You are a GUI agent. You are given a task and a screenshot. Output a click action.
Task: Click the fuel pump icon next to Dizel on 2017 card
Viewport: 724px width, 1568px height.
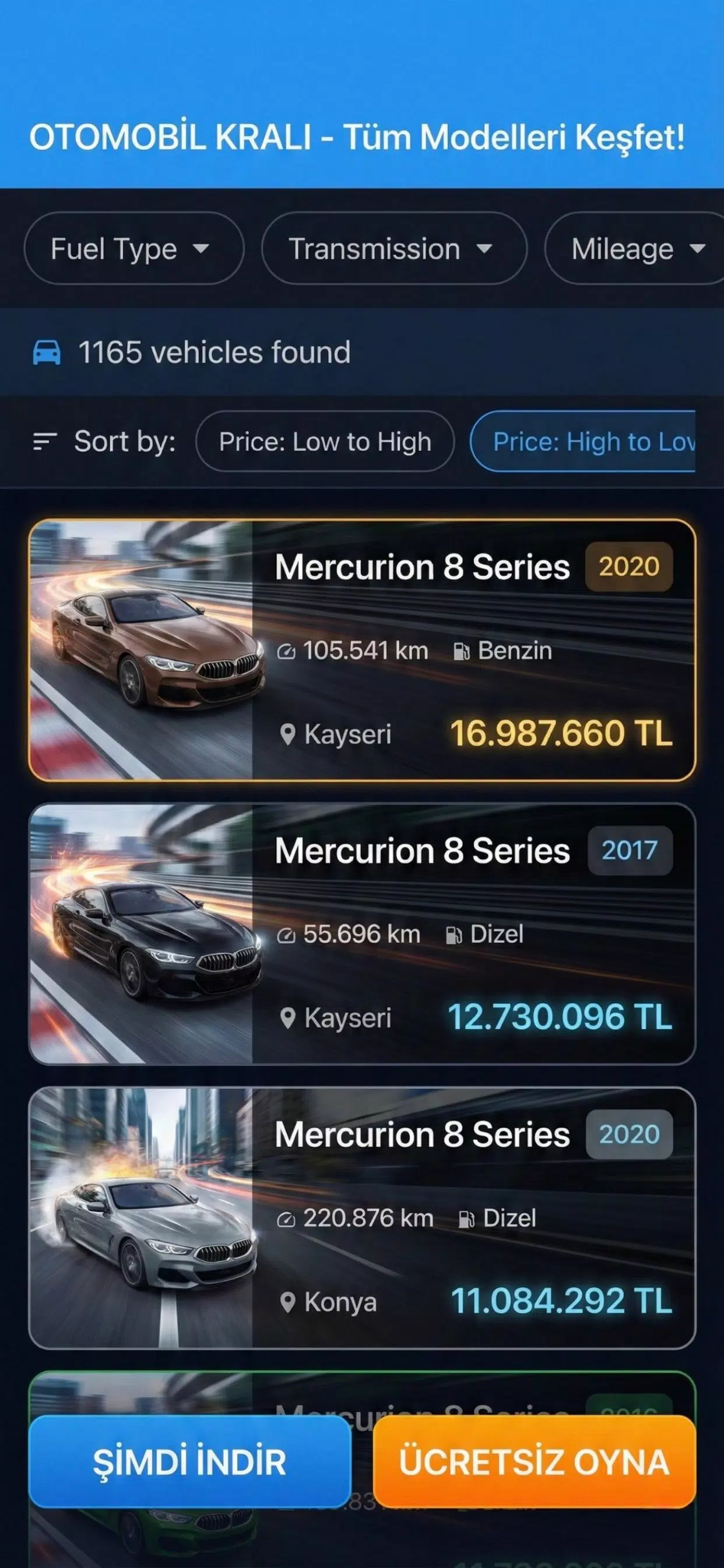pyautogui.click(x=454, y=934)
